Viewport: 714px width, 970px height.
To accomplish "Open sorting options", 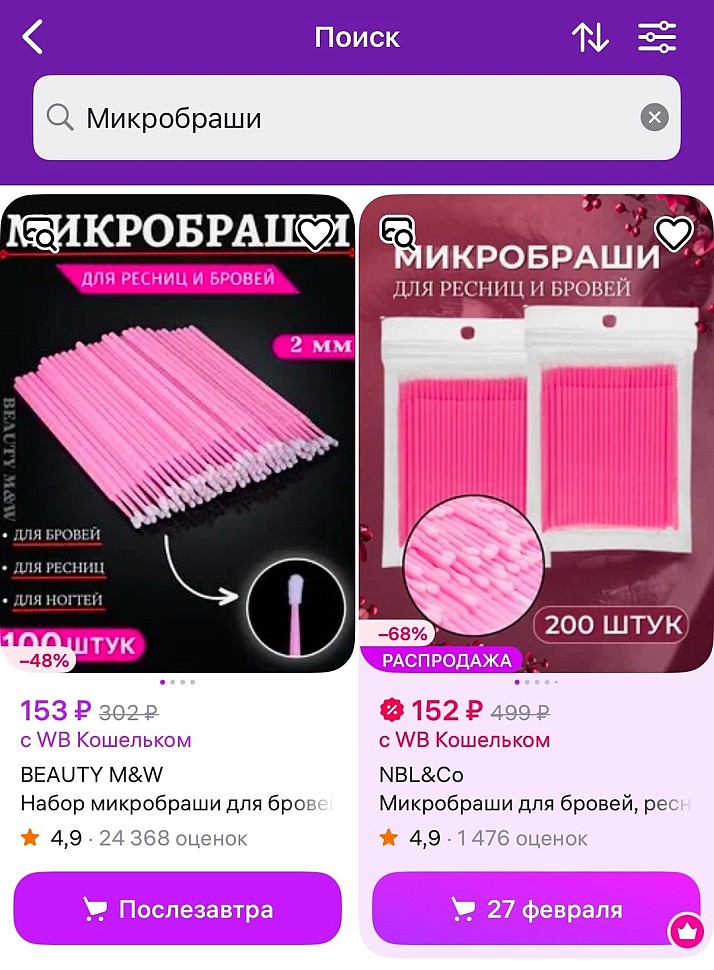I will [x=589, y=38].
